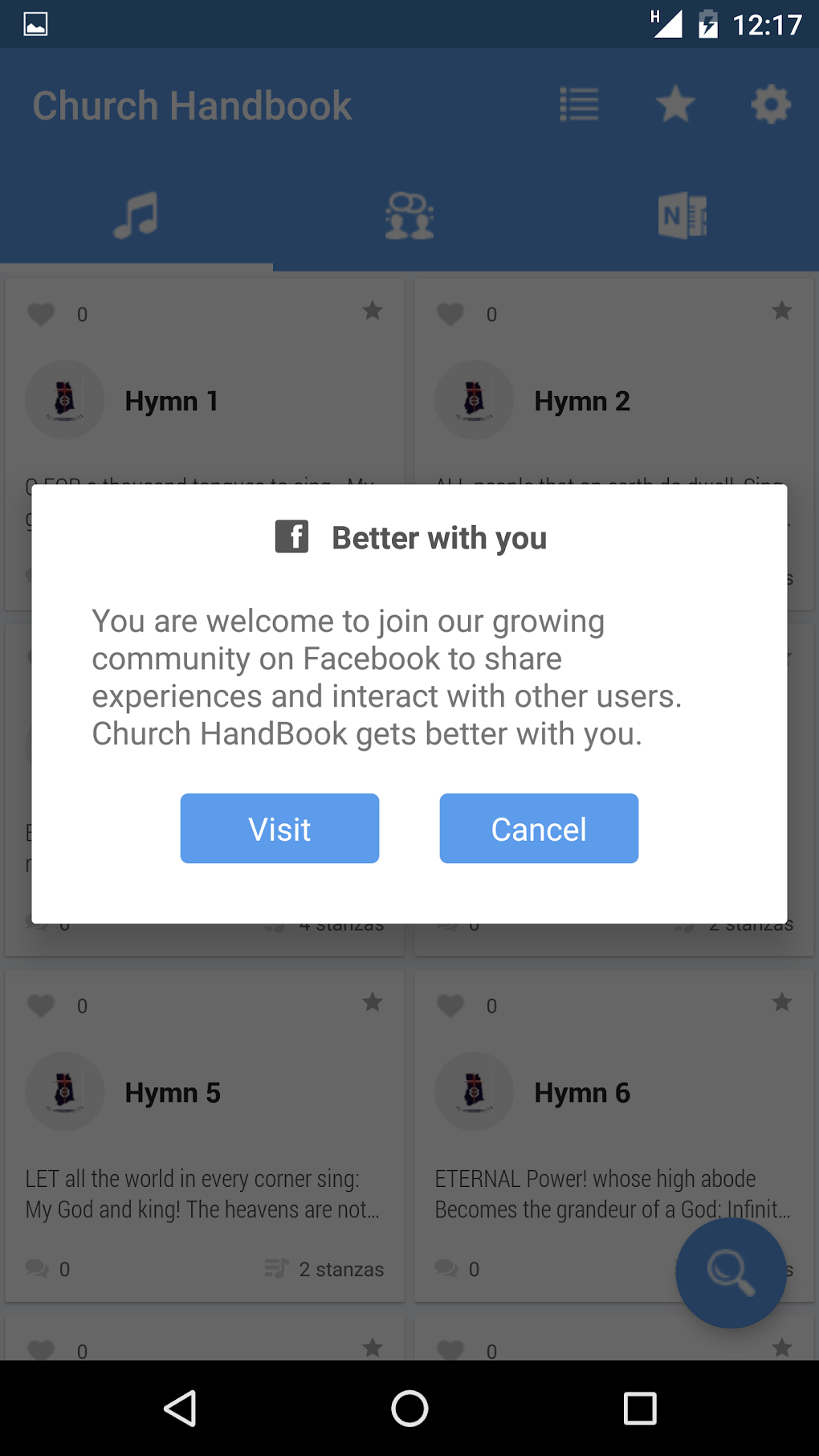Screen dimensions: 819x1456
Task: Star Hymn 6 as favorite
Action: coord(782,1002)
